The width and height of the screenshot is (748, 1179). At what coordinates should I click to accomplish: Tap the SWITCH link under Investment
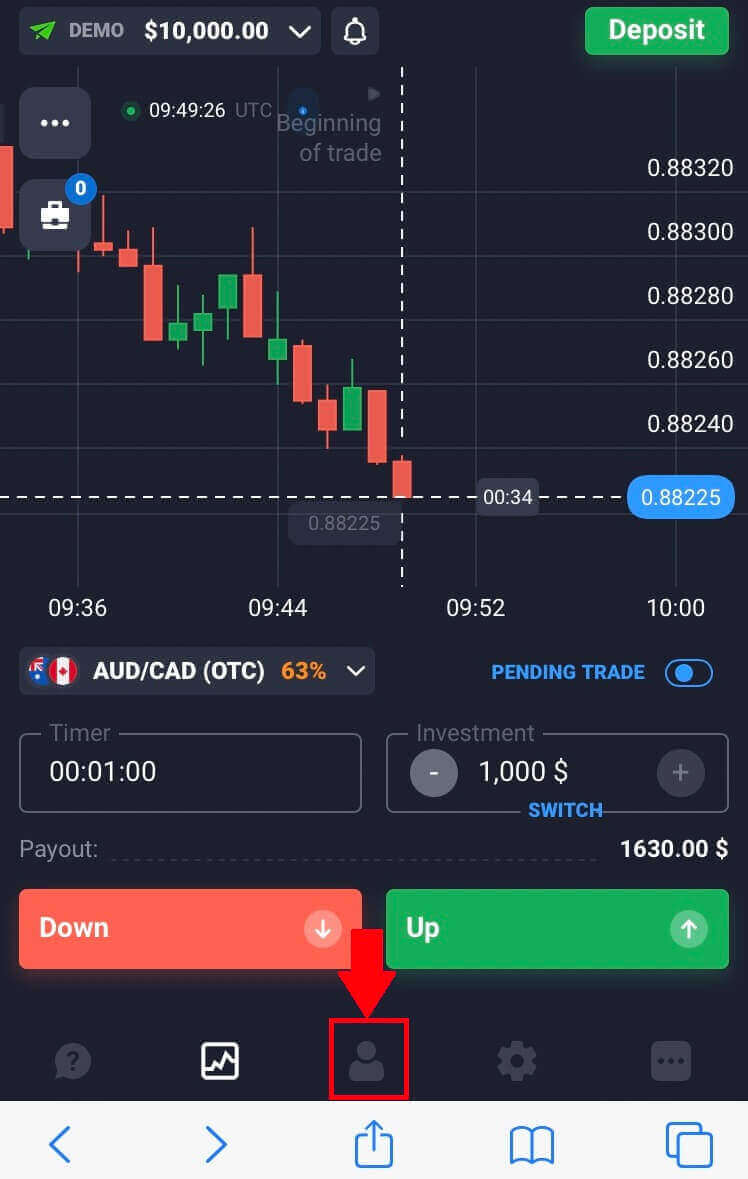pos(565,810)
